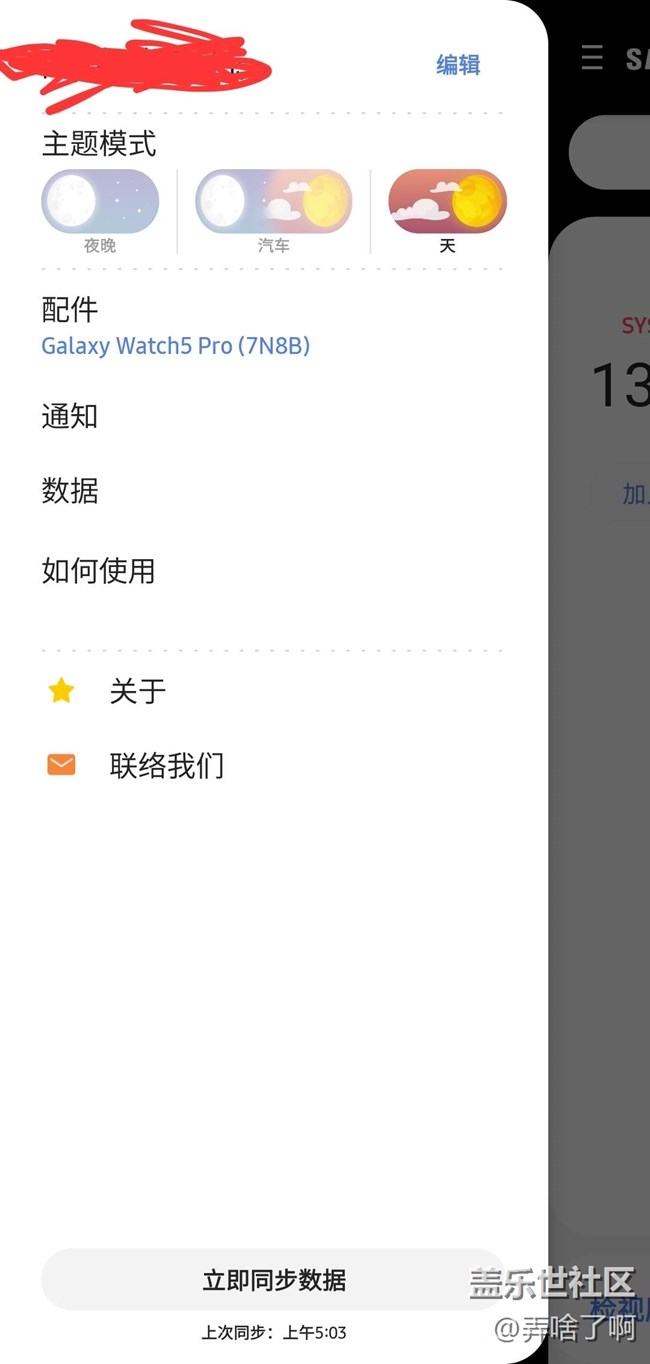The image size is (650, 1364).
Task: Open Galaxy Watch5 Pro (7N8B) accessory
Action: pyautogui.click(x=175, y=346)
